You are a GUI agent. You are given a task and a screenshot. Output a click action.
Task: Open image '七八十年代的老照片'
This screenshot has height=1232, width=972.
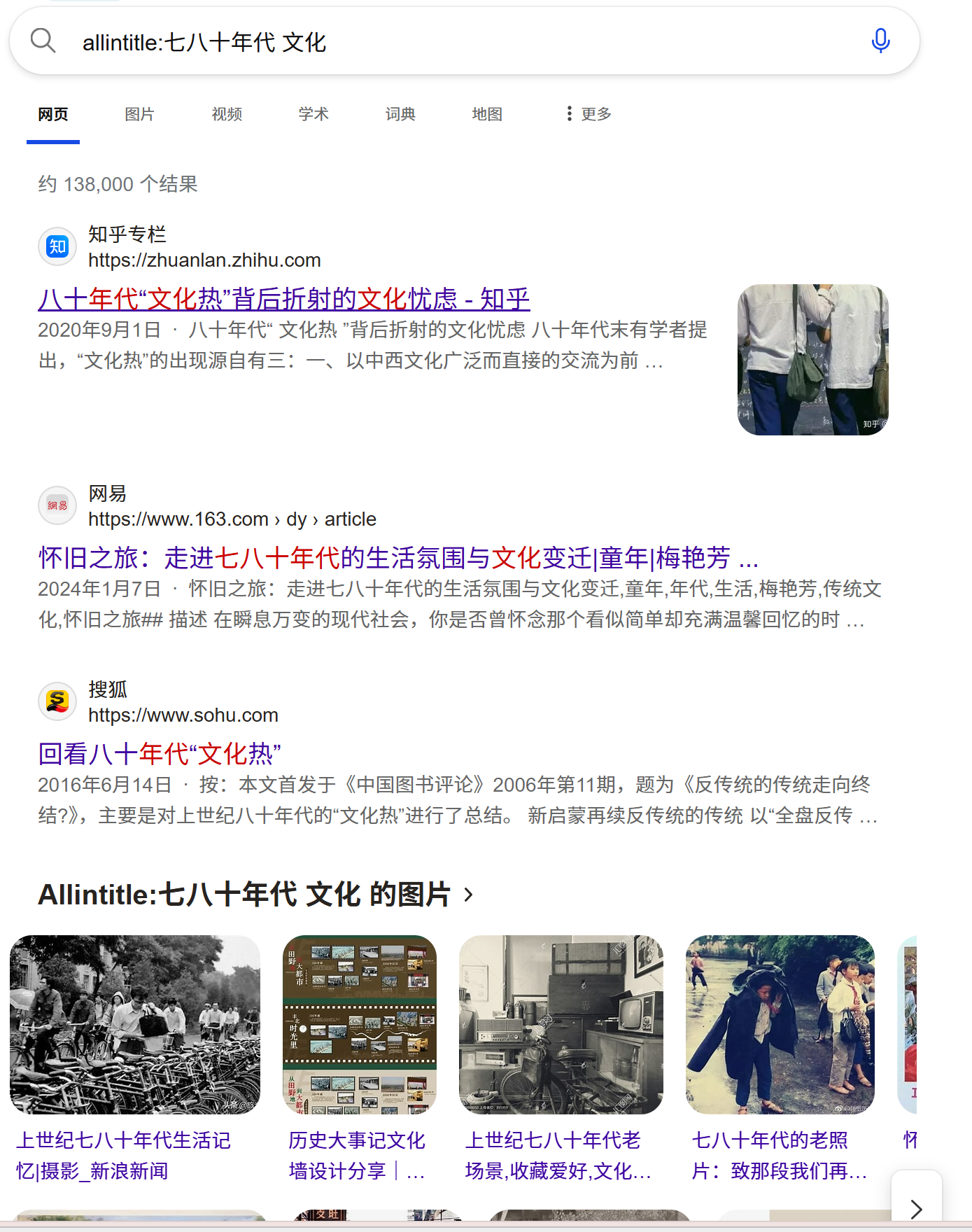point(780,1025)
